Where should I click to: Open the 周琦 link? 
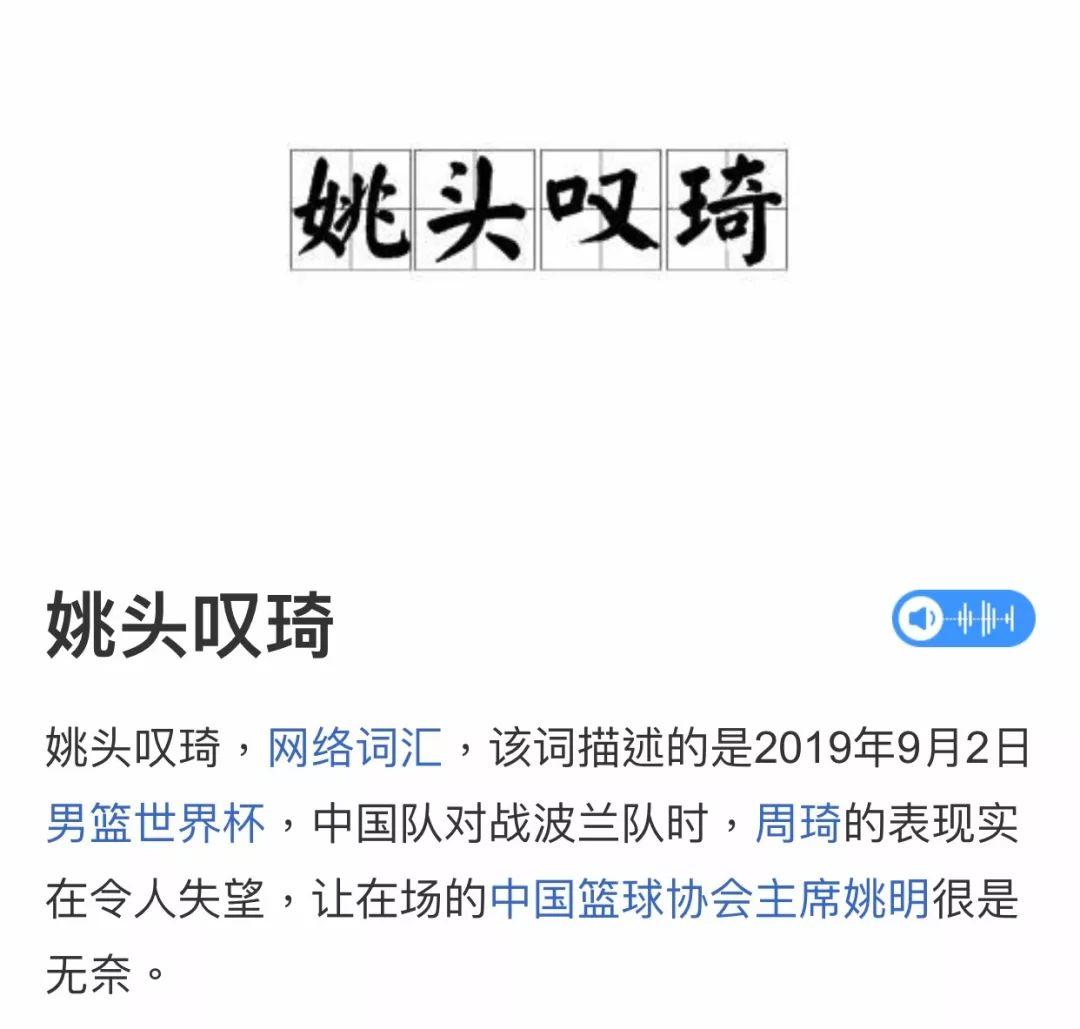pyautogui.click(x=797, y=824)
